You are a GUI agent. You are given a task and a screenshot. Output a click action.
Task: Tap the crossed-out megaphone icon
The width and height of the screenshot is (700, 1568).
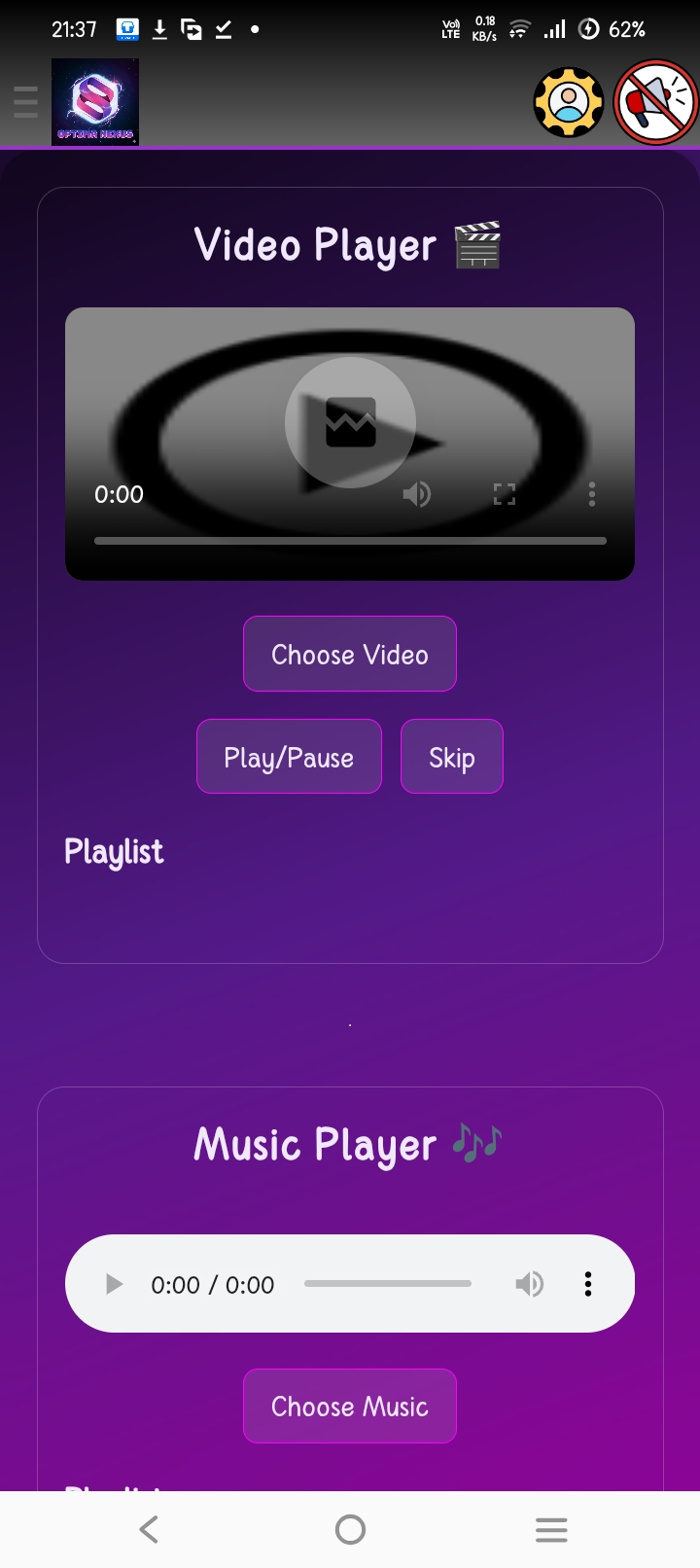pyautogui.click(x=656, y=102)
